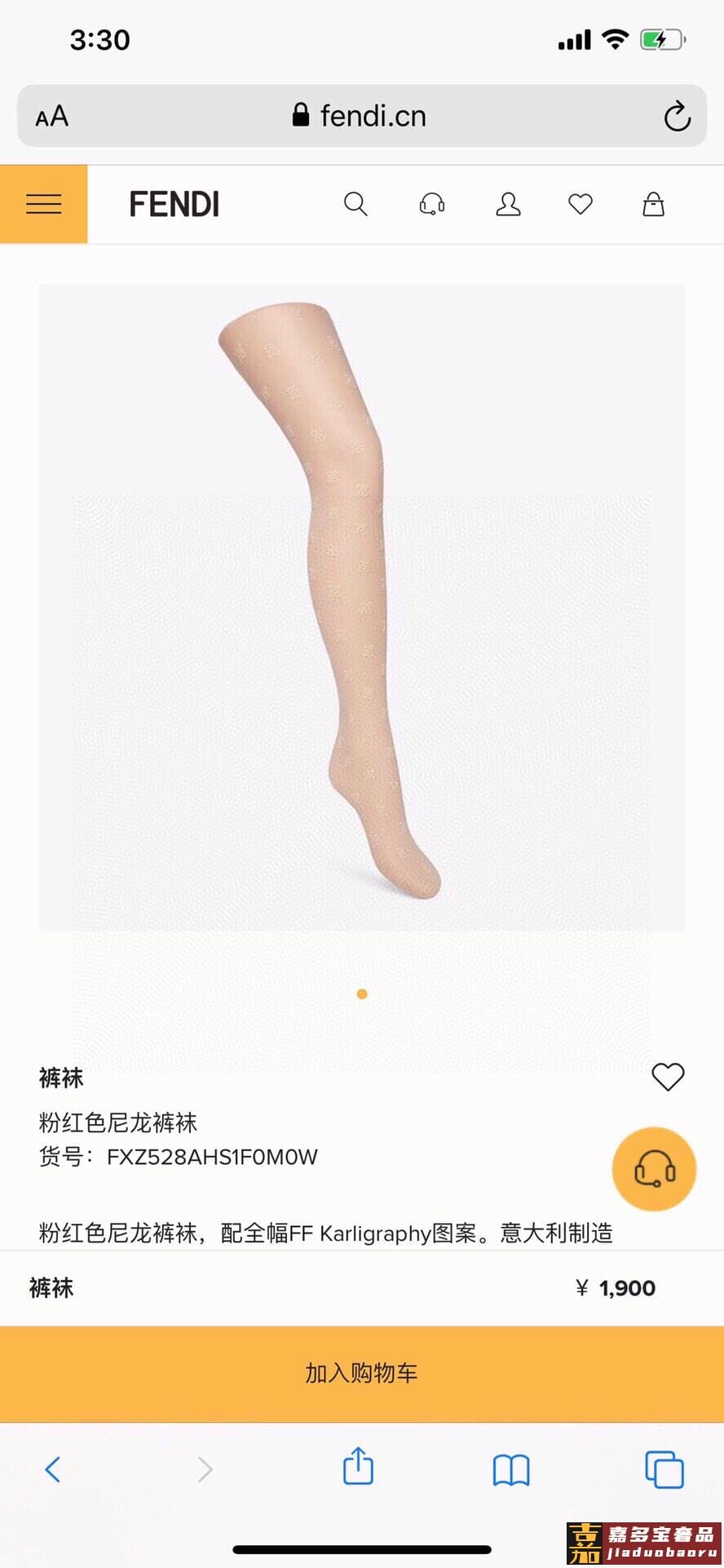This screenshot has width=724, height=1568.
Task: Reload the page
Action: pyautogui.click(x=677, y=117)
